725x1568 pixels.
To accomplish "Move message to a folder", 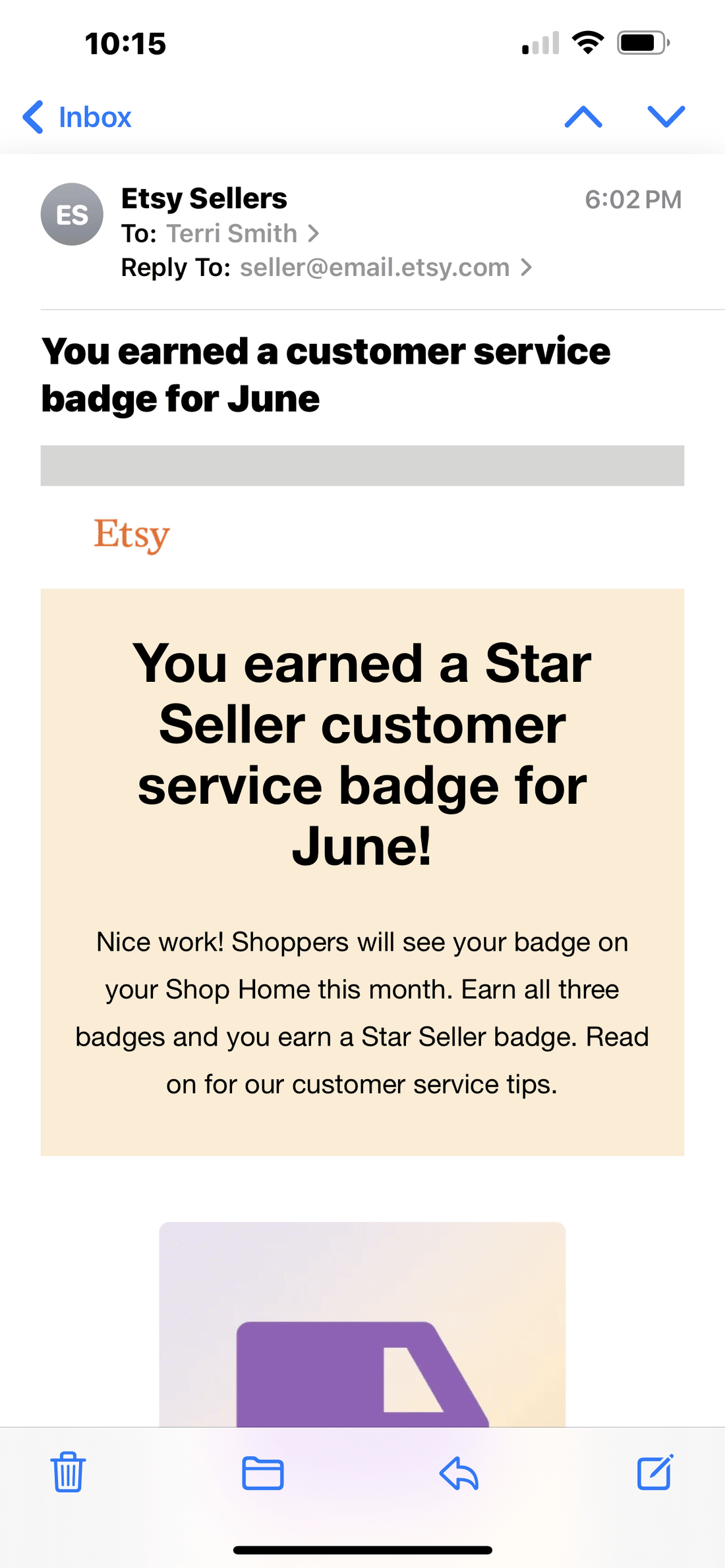I will pyautogui.click(x=263, y=1472).
